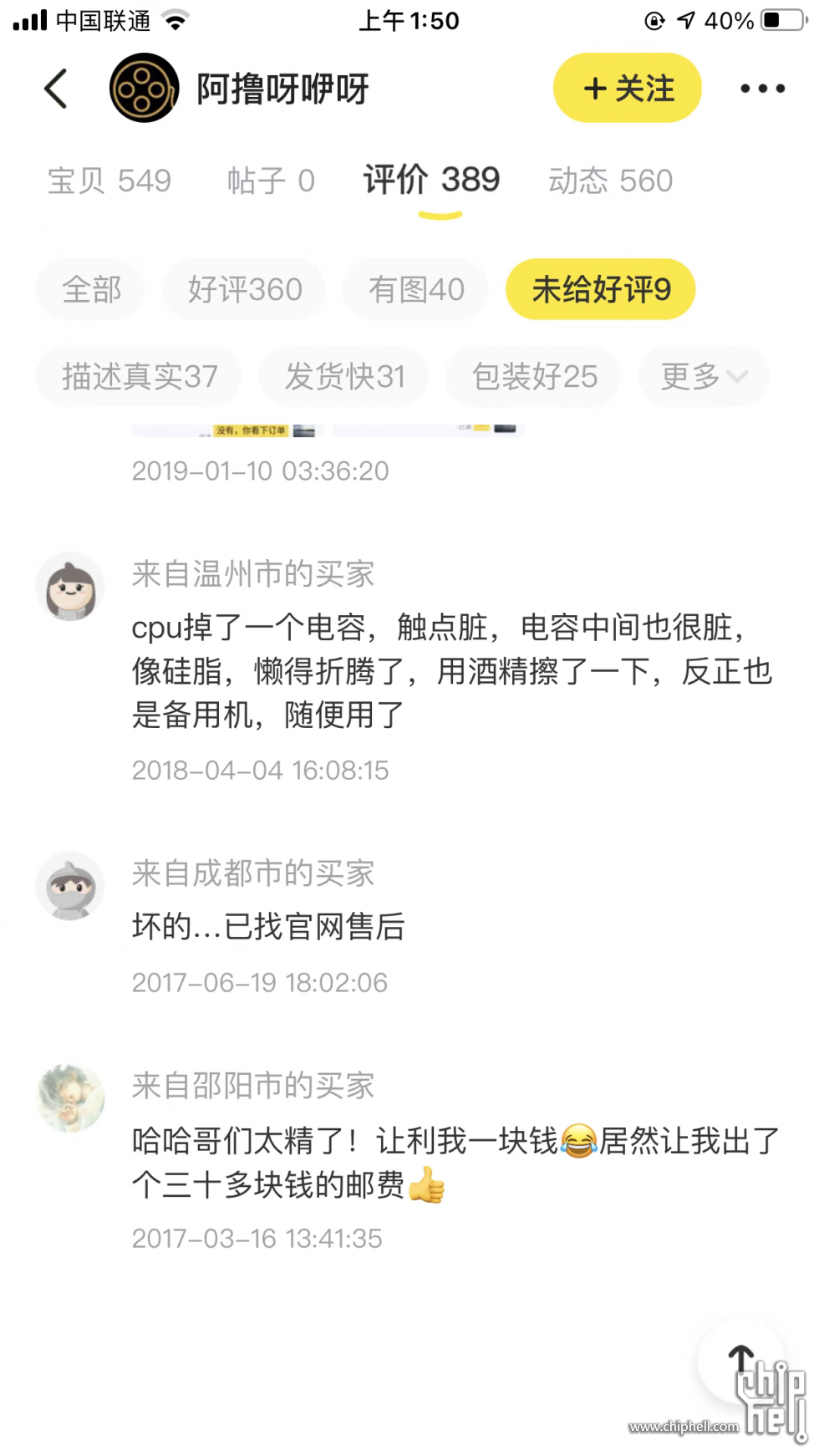Switch to the 动态 560 tab

pyautogui.click(x=610, y=181)
